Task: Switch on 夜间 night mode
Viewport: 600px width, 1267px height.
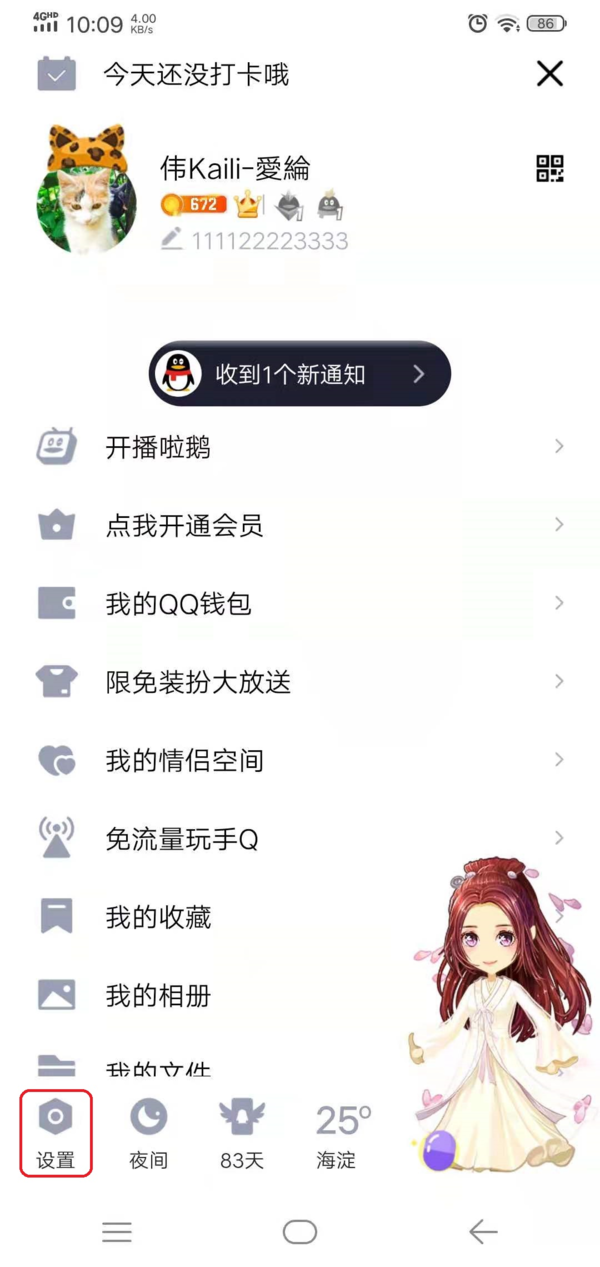Action: 148,1133
